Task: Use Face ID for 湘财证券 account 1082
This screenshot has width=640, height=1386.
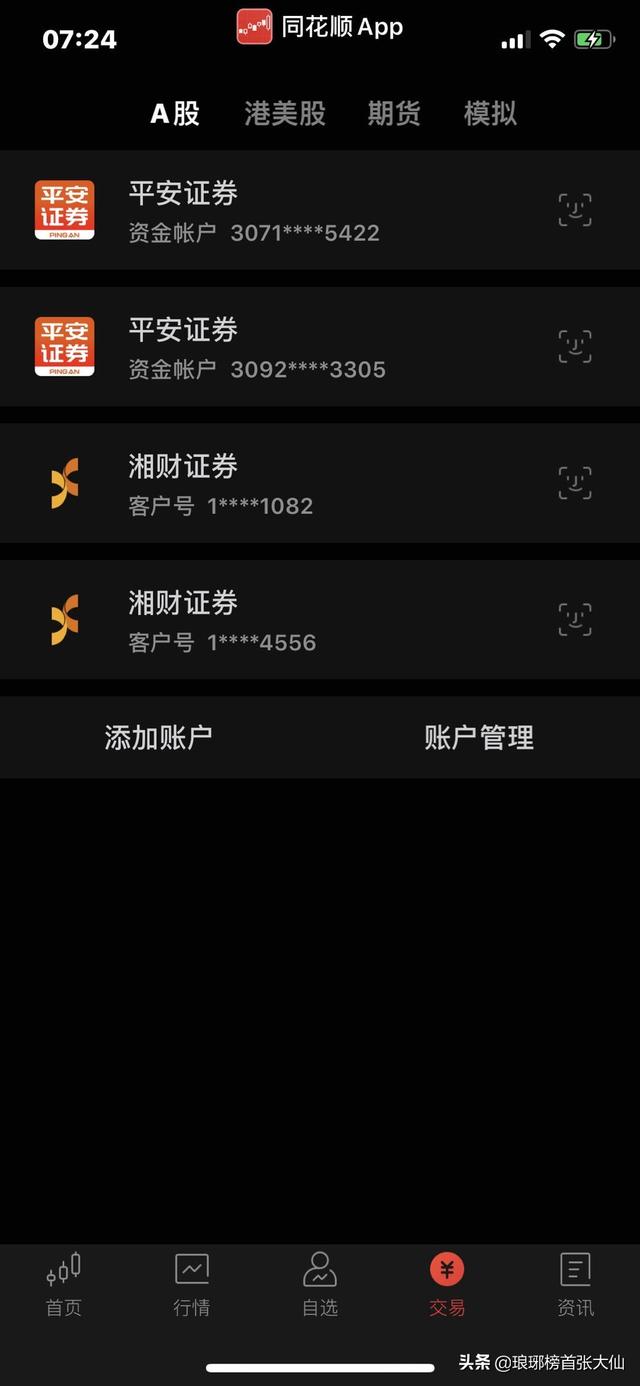Action: pyautogui.click(x=575, y=483)
